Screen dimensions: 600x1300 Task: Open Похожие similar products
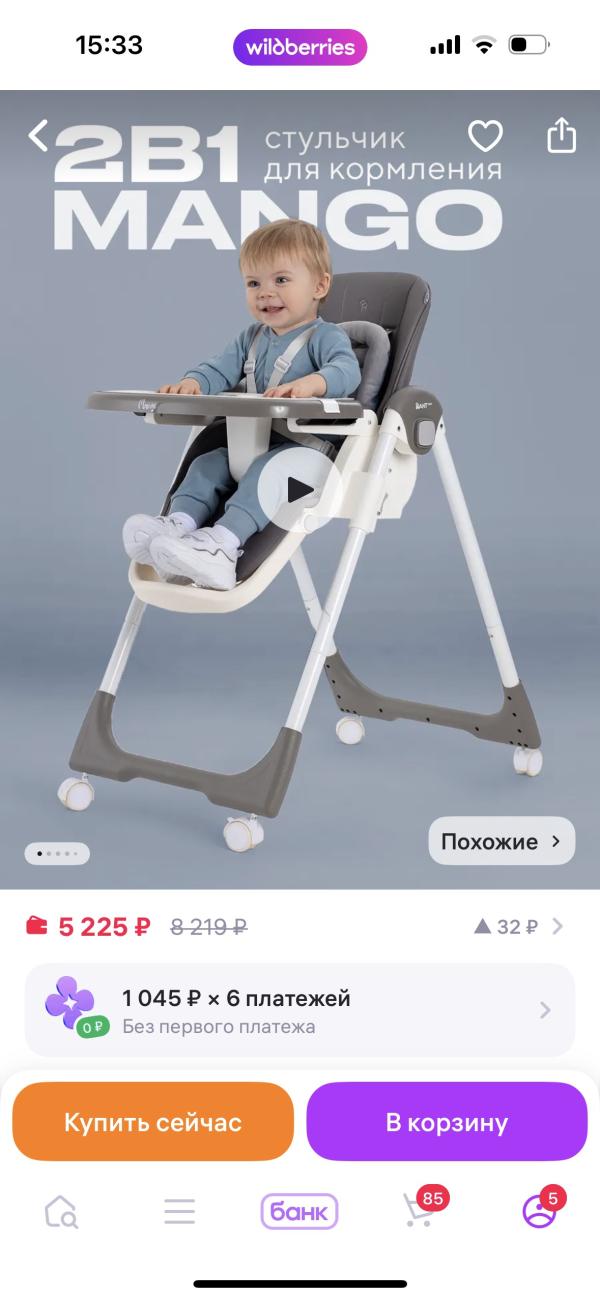click(x=502, y=841)
